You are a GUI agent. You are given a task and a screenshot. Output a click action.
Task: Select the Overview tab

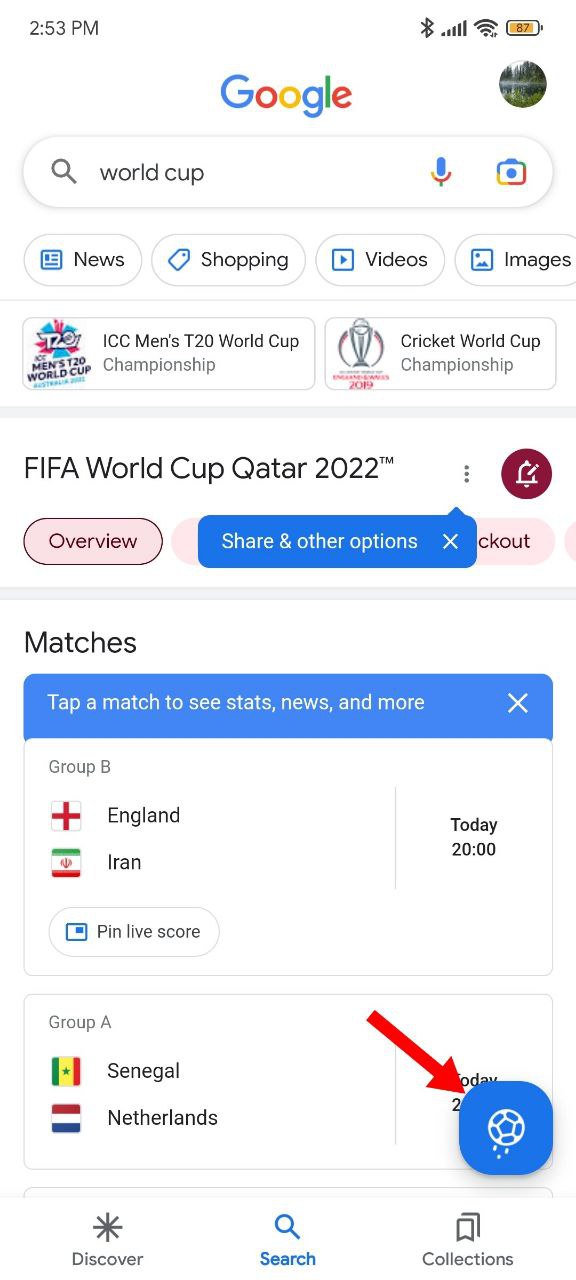tap(93, 541)
